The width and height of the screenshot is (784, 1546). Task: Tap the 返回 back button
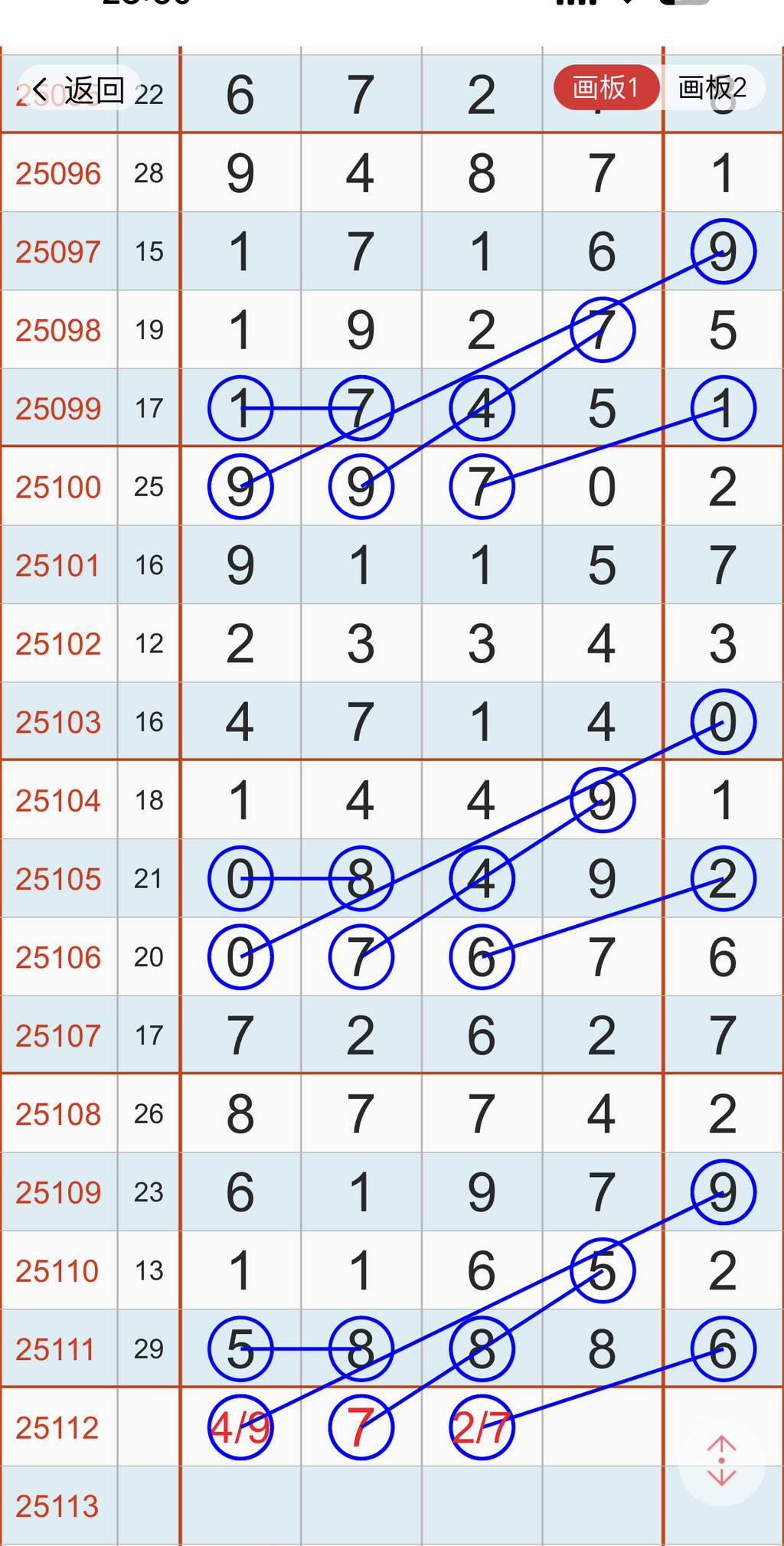(78, 90)
